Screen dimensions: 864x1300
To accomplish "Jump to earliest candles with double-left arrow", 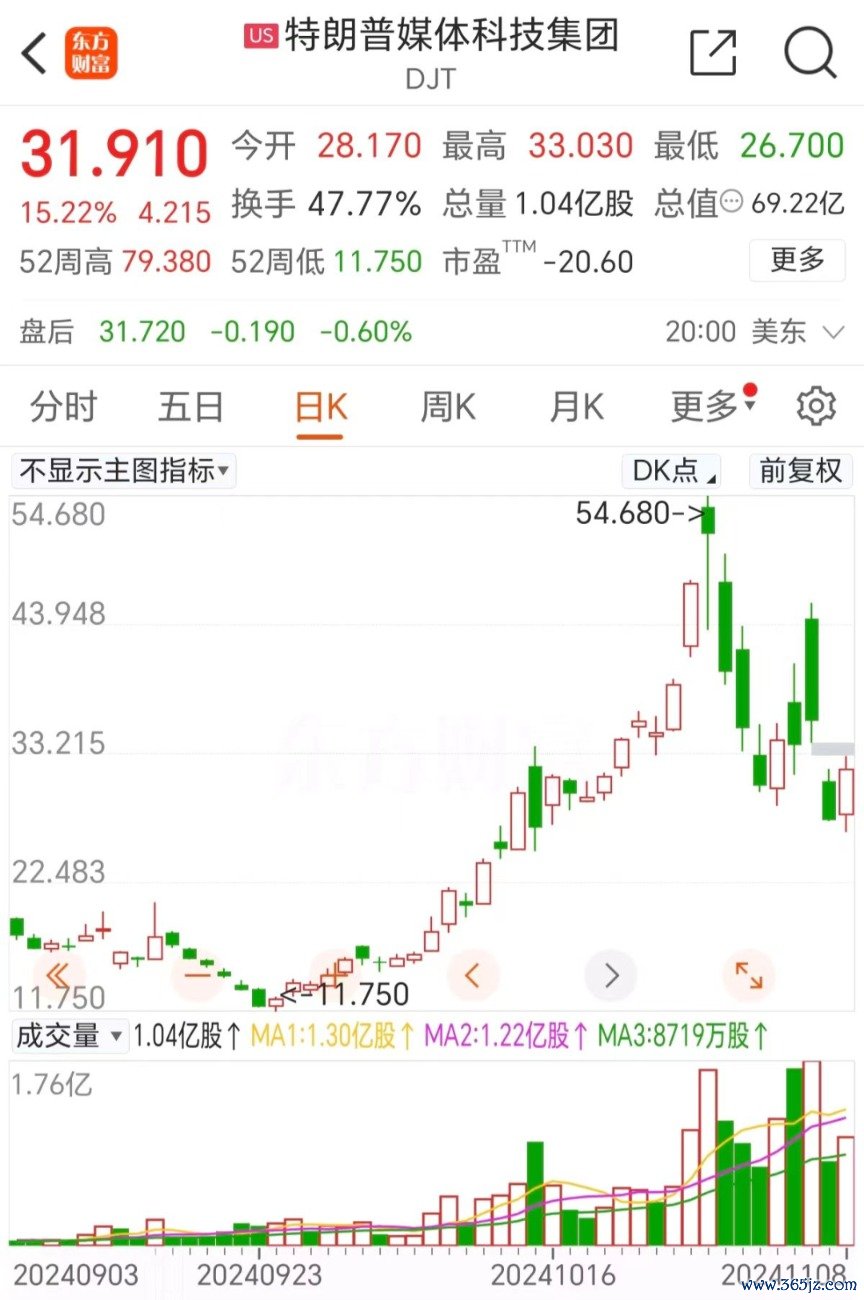I will click(x=59, y=974).
